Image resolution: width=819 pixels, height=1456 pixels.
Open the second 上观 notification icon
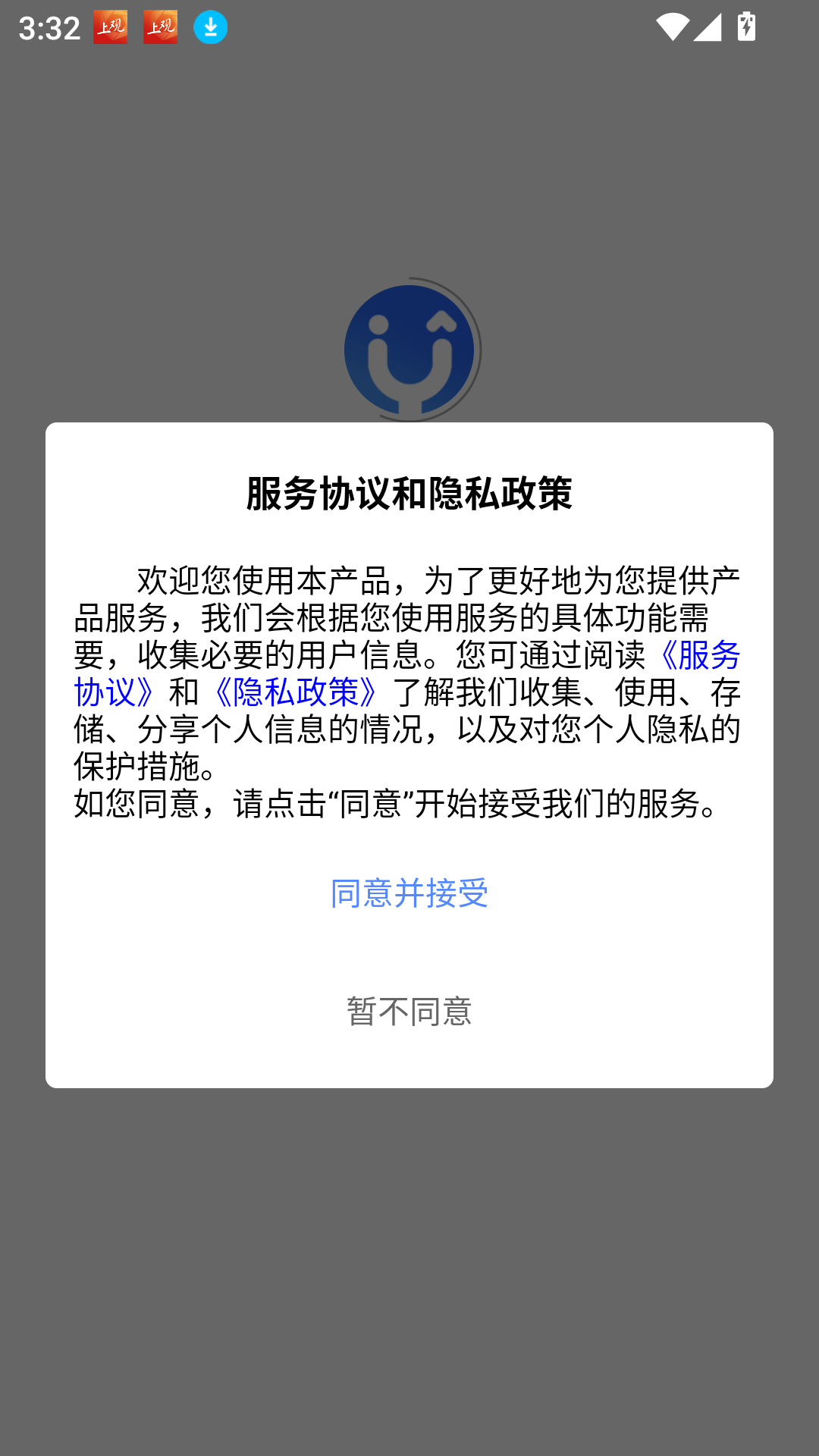[161, 27]
